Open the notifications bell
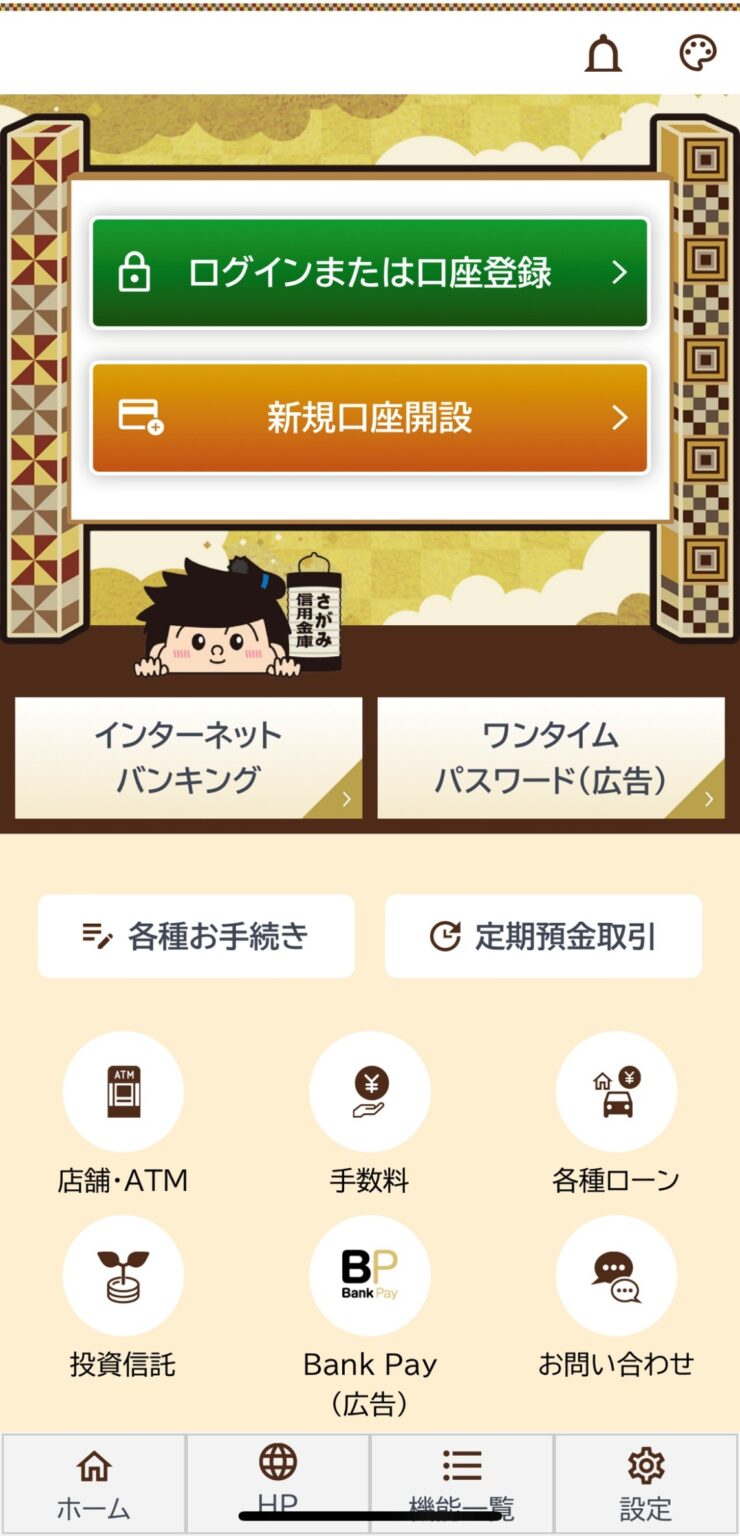 (x=603, y=54)
